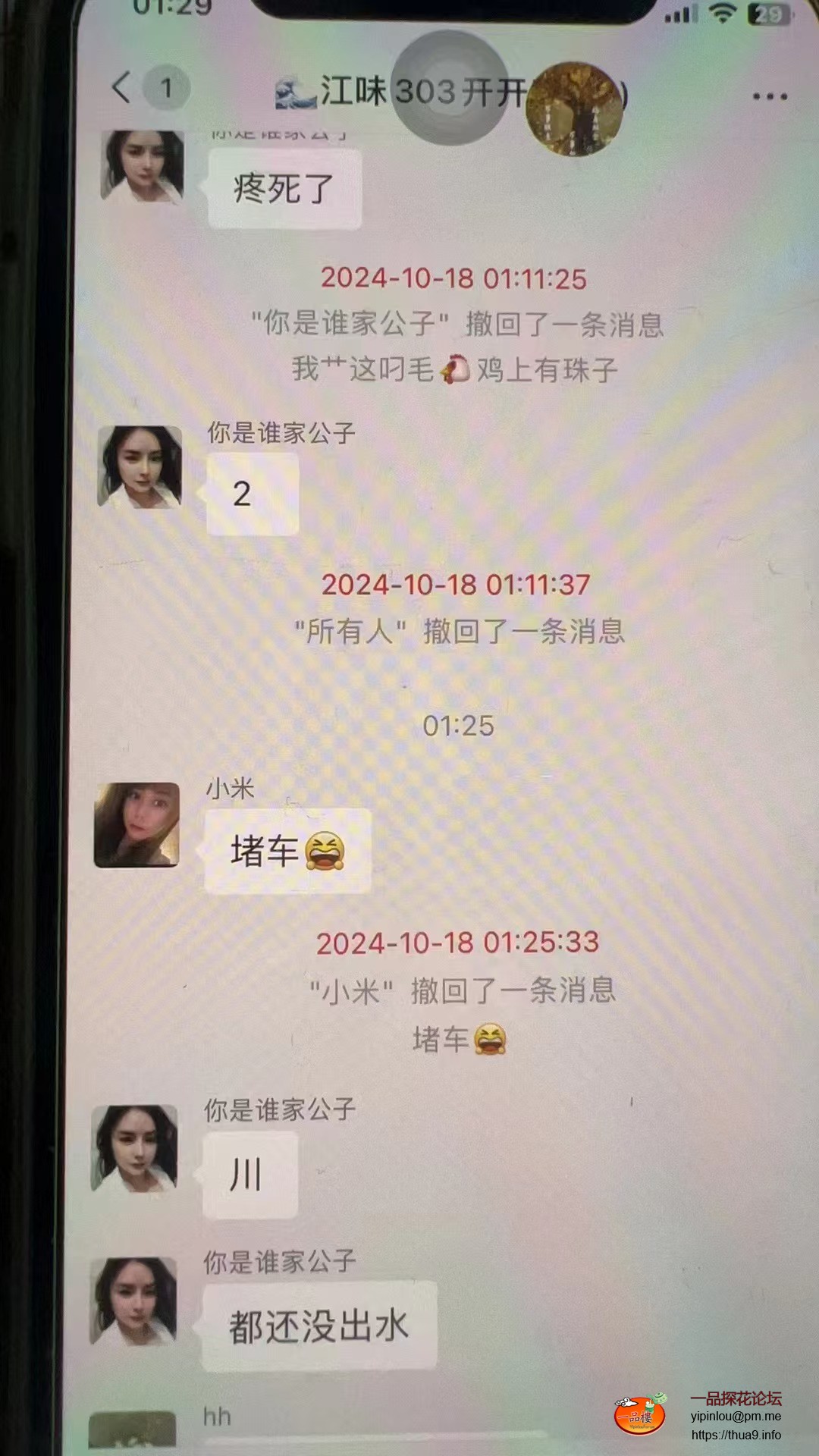Viewport: 819px width, 1456px height.
Task: Open the group chat overflow menu
Action: click(x=769, y=96)
